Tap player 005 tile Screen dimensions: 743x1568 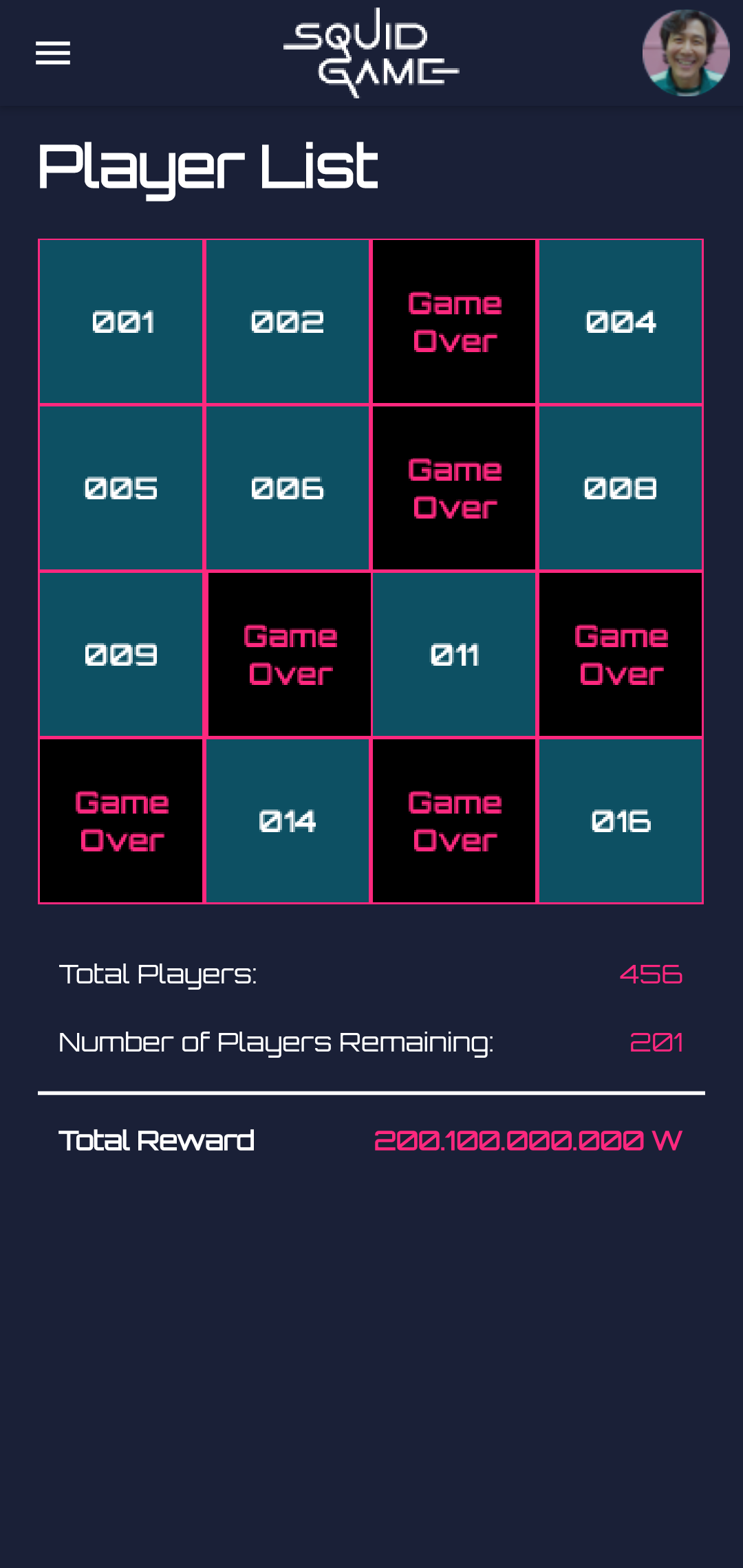122,488
